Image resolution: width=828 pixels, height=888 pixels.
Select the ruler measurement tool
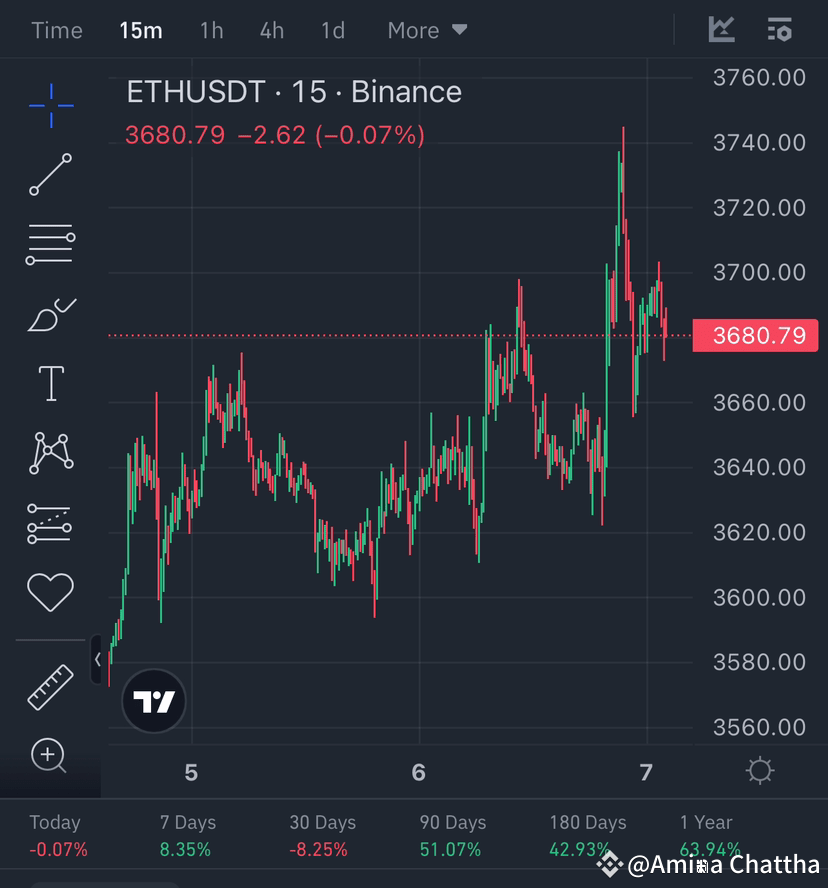pos(48,687)
